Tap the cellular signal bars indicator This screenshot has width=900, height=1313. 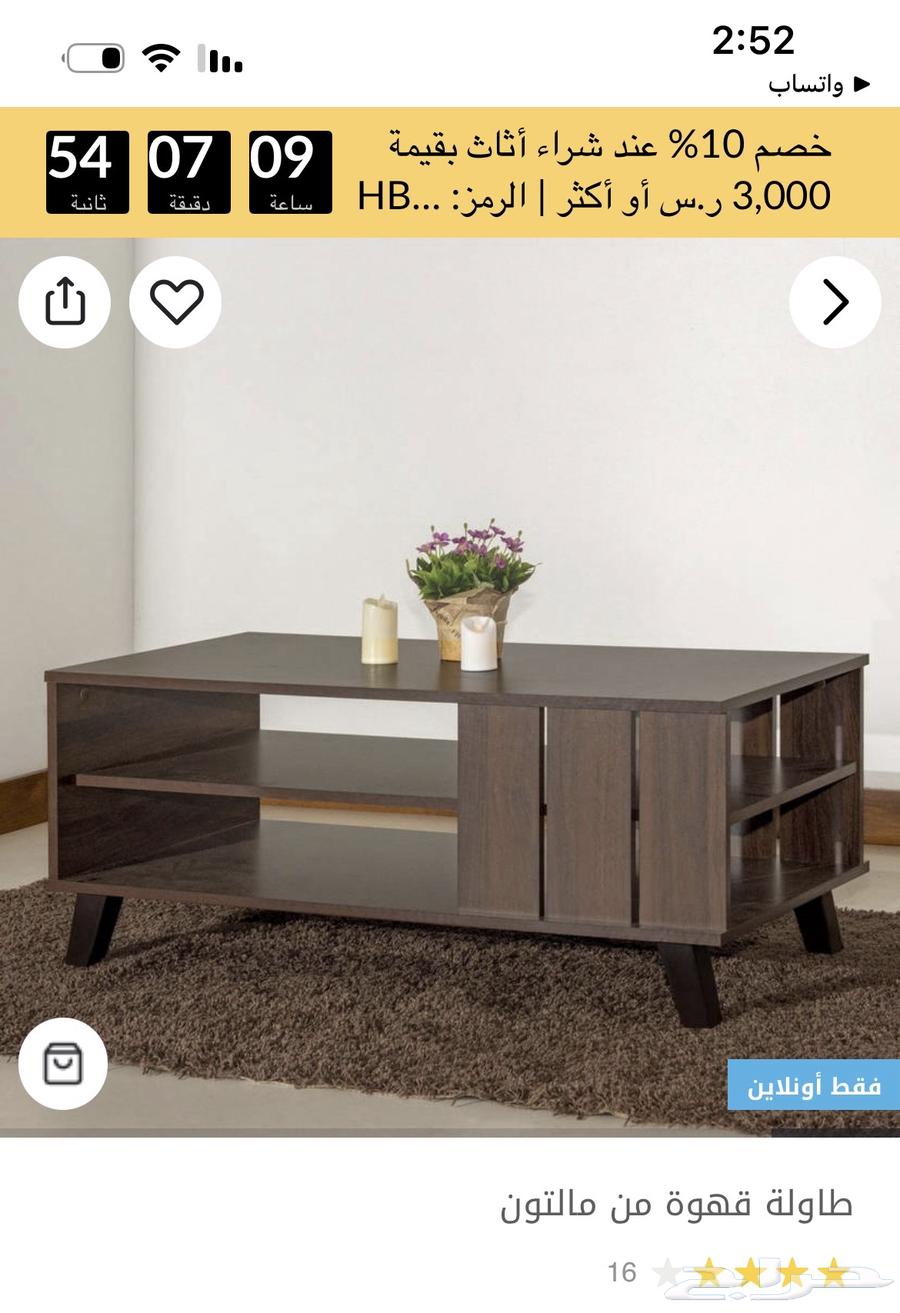[x=220, y=58]
